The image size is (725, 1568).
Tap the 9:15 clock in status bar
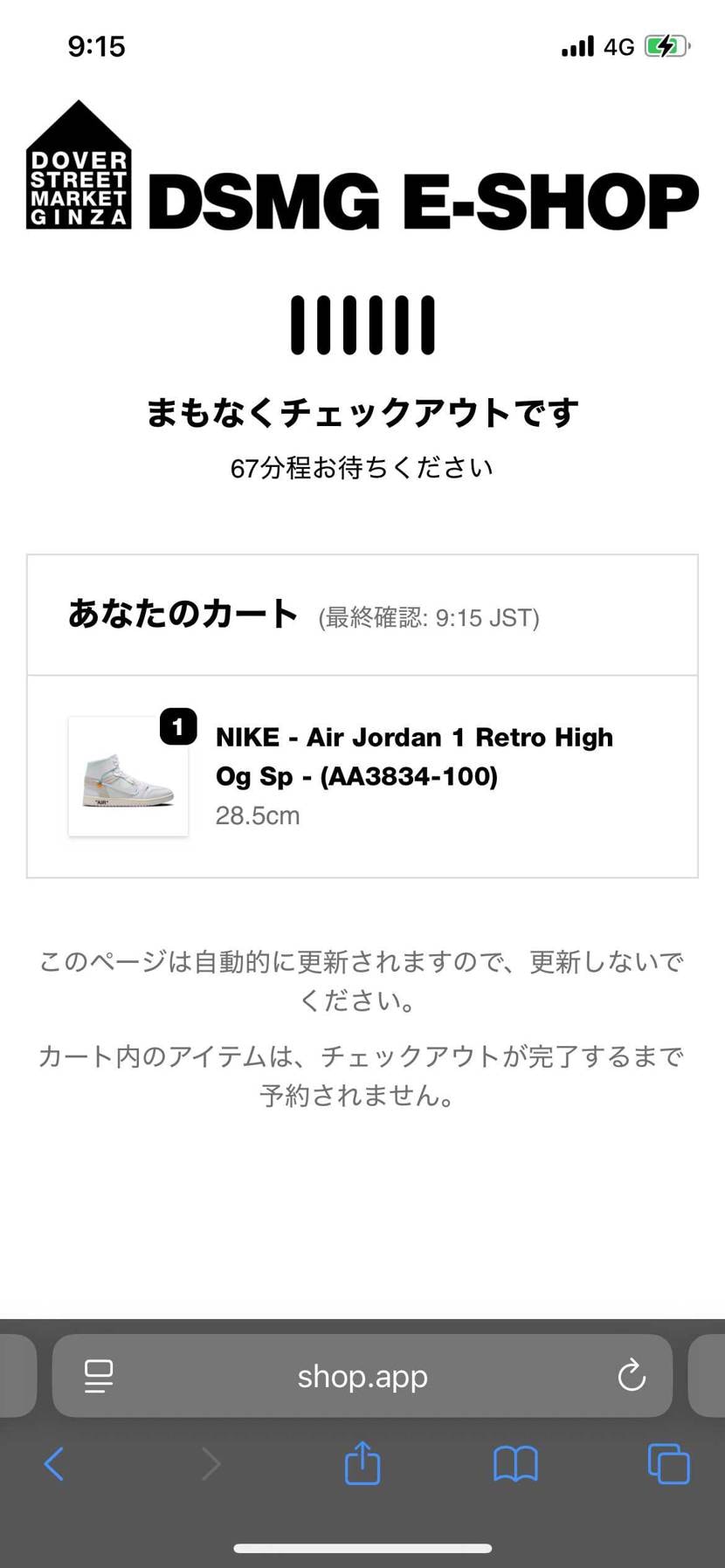tap(97, 46)
